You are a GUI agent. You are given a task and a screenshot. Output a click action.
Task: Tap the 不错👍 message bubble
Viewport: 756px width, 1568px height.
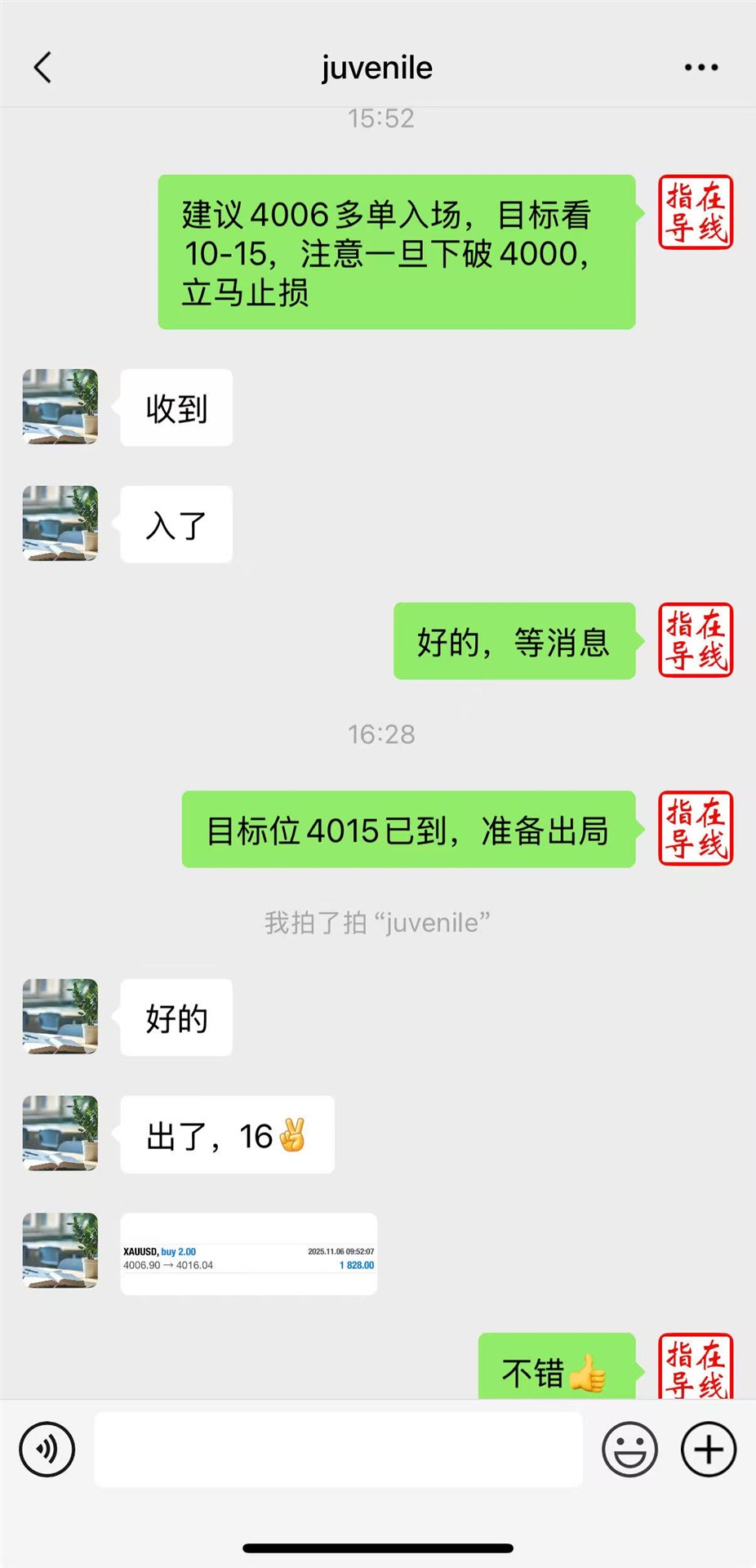tap(557, 1369)
